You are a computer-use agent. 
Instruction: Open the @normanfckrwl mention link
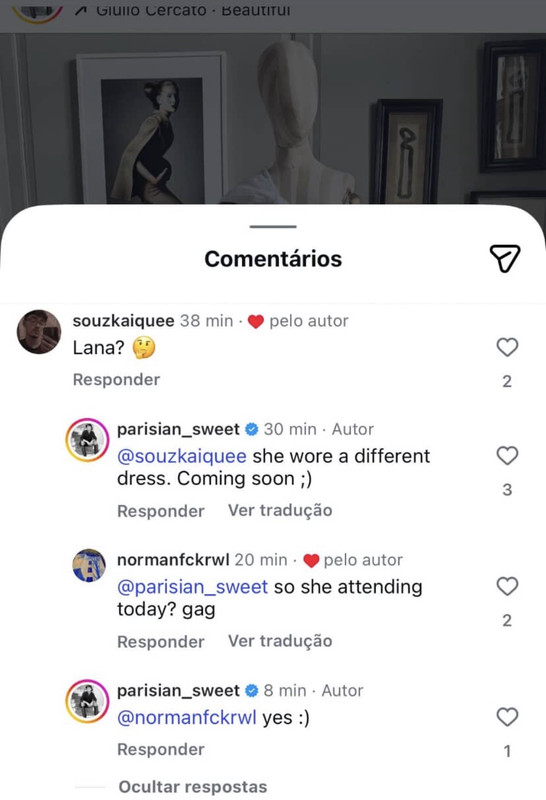tap(187, 717)
